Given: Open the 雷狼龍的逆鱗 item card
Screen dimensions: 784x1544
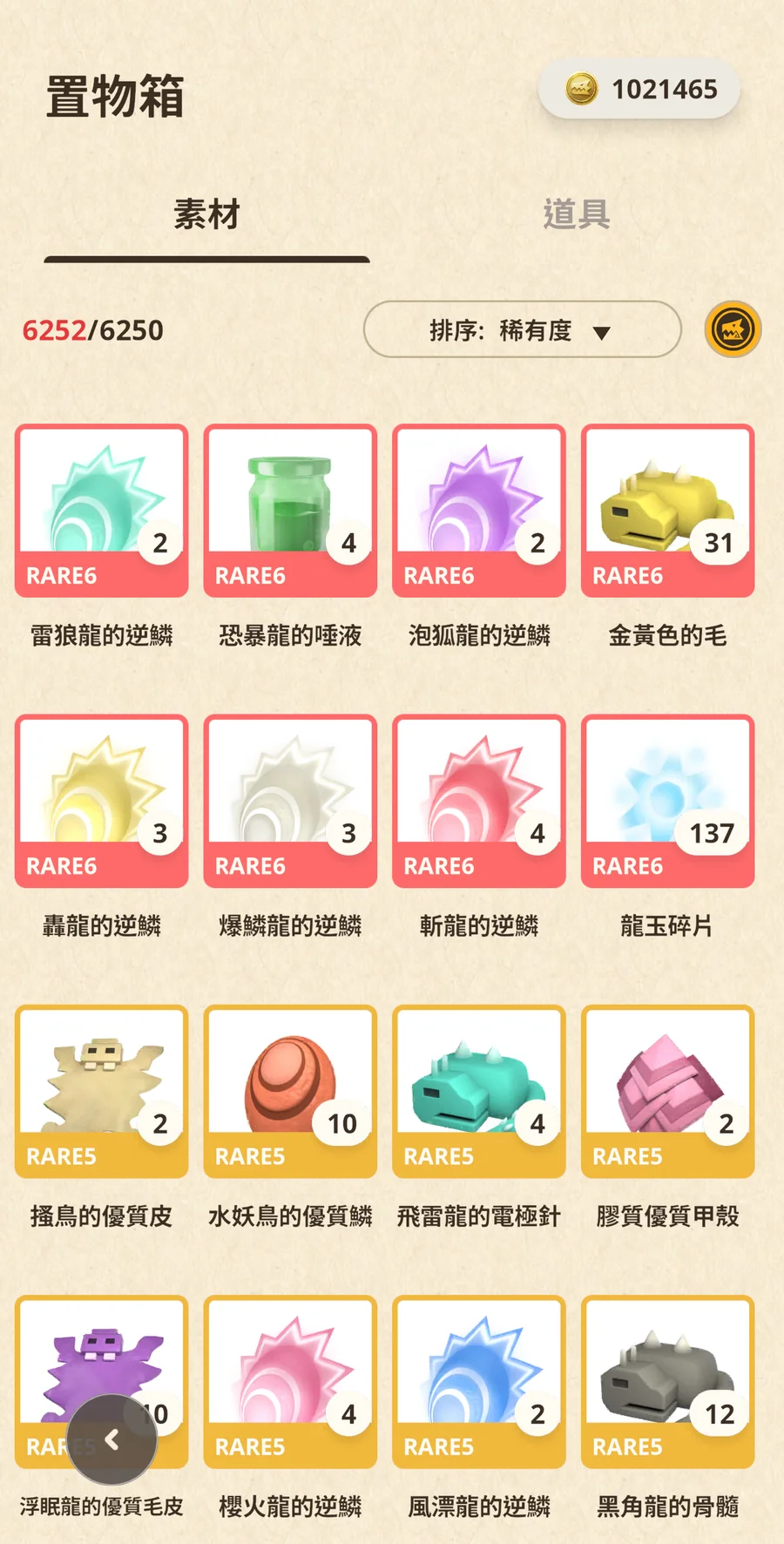Looking at the screenshot, I should 102,511.
